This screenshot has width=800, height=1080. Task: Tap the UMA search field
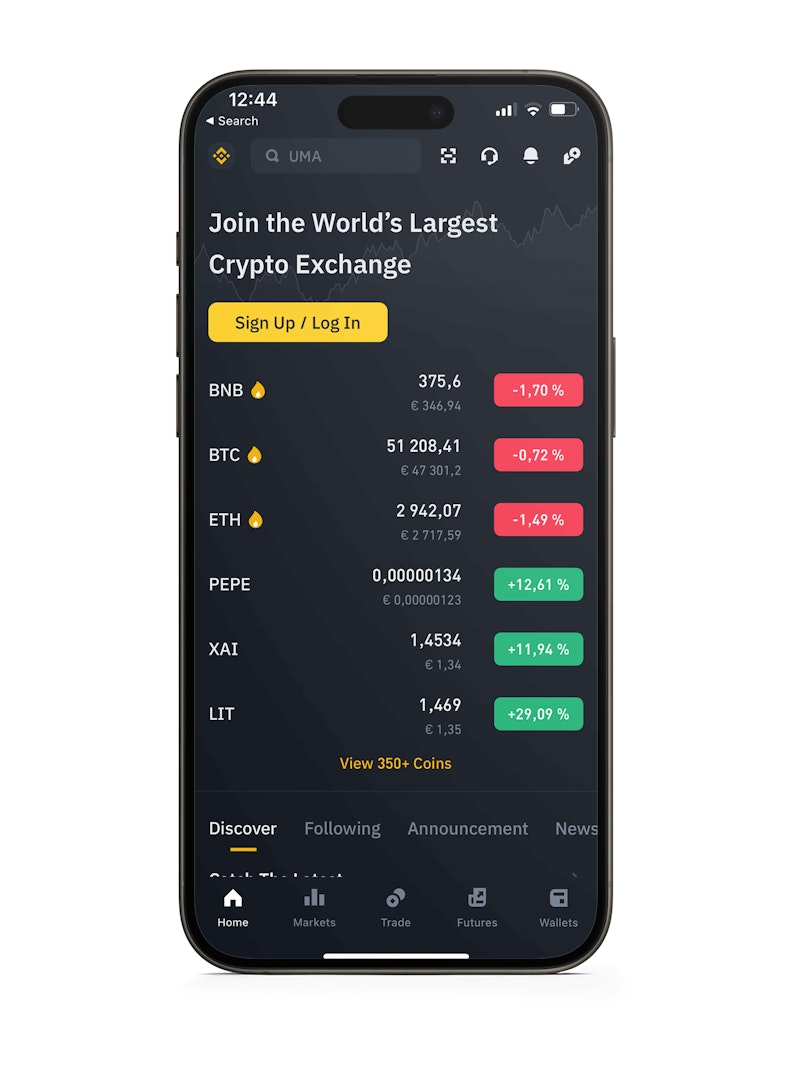336,156
